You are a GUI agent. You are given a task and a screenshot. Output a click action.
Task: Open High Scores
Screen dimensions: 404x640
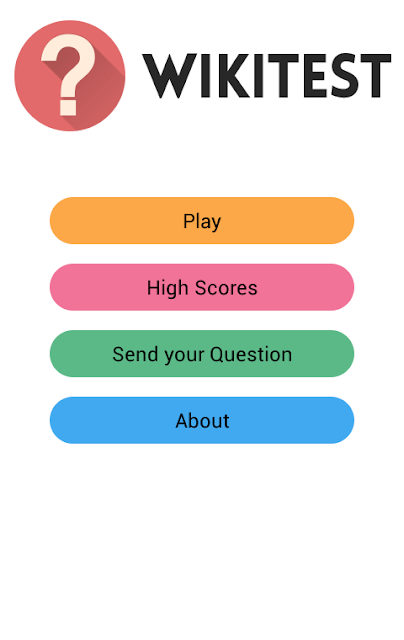[x=202, y=287]
